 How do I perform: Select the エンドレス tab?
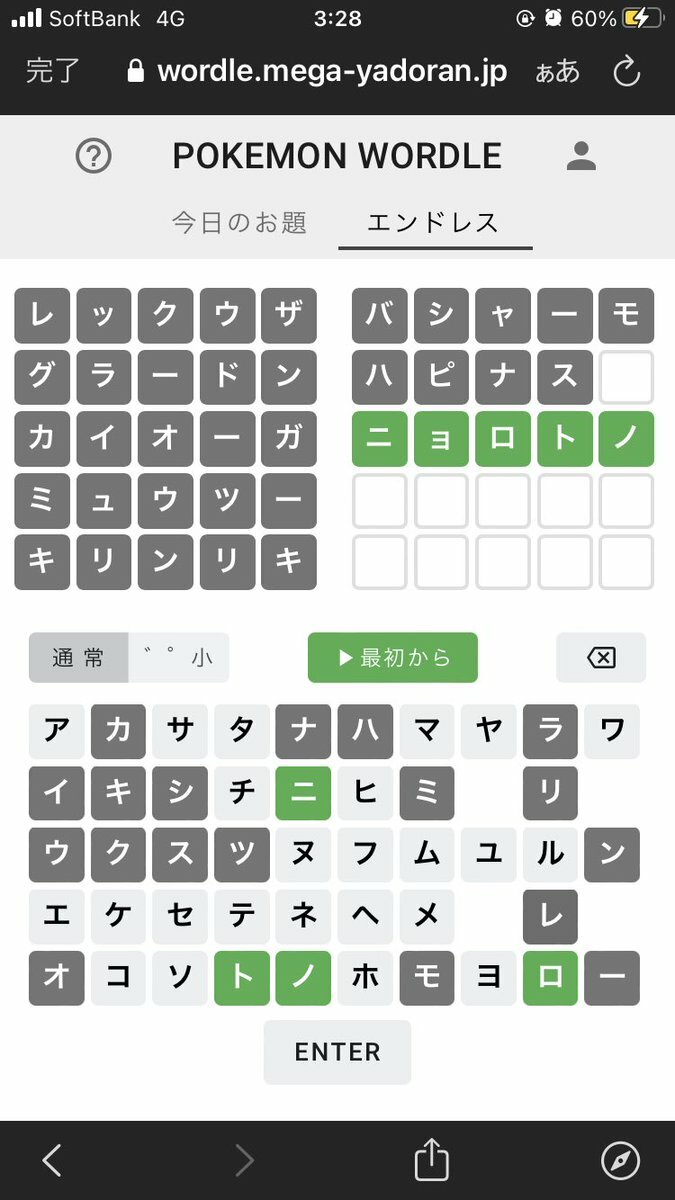pyautogui.click(x=433, y=222)
